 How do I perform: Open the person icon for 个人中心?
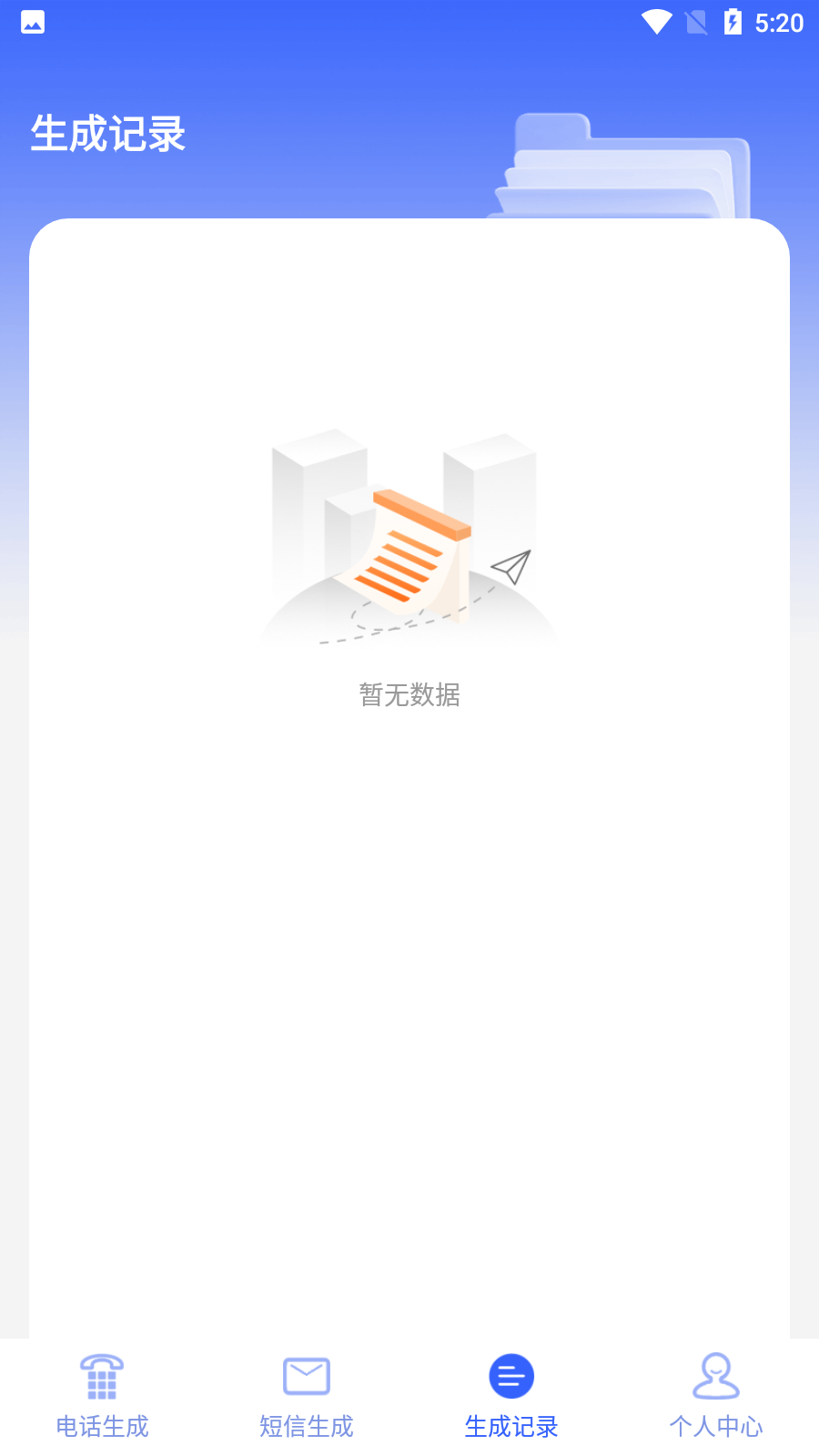click(x=716, y=1376)
